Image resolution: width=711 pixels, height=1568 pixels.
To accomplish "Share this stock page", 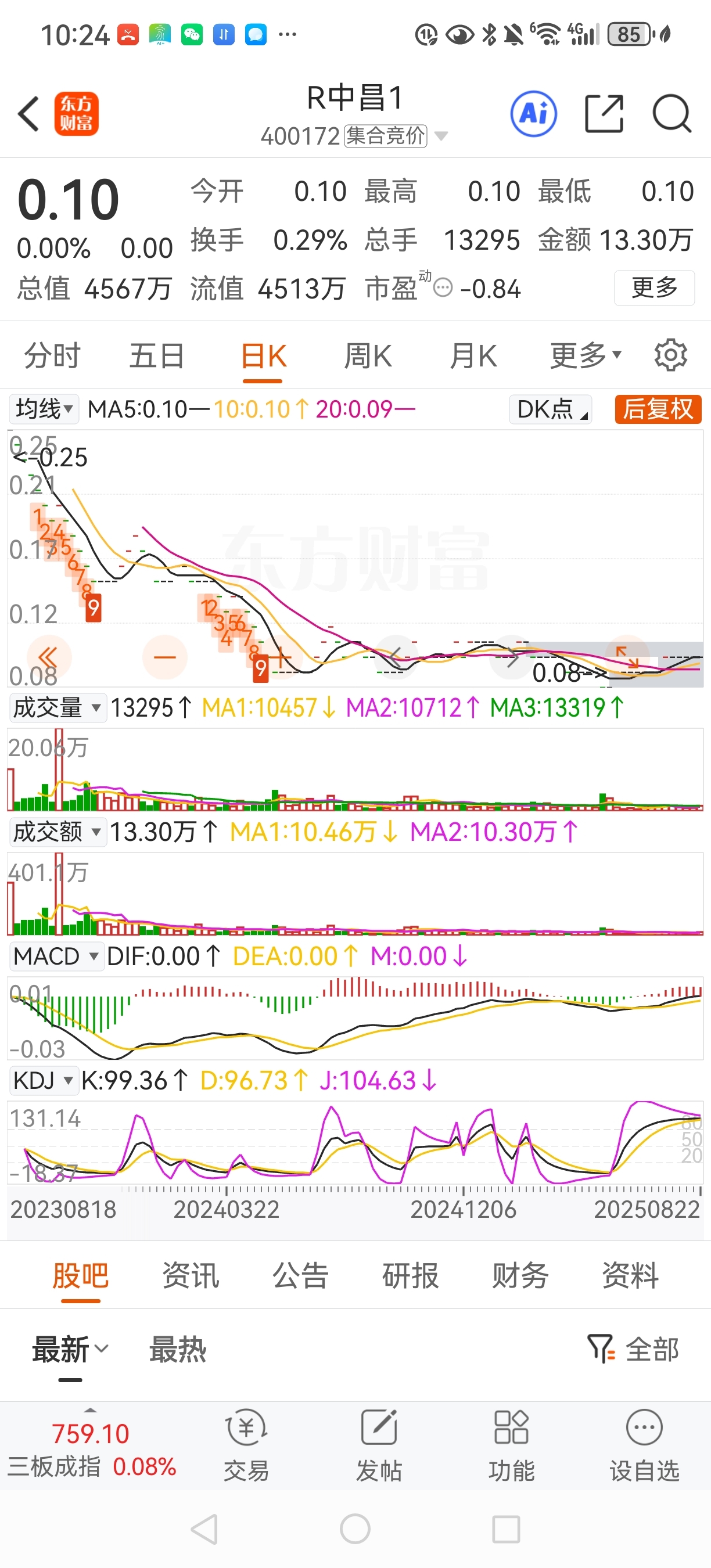I will [x=604, y=114].
